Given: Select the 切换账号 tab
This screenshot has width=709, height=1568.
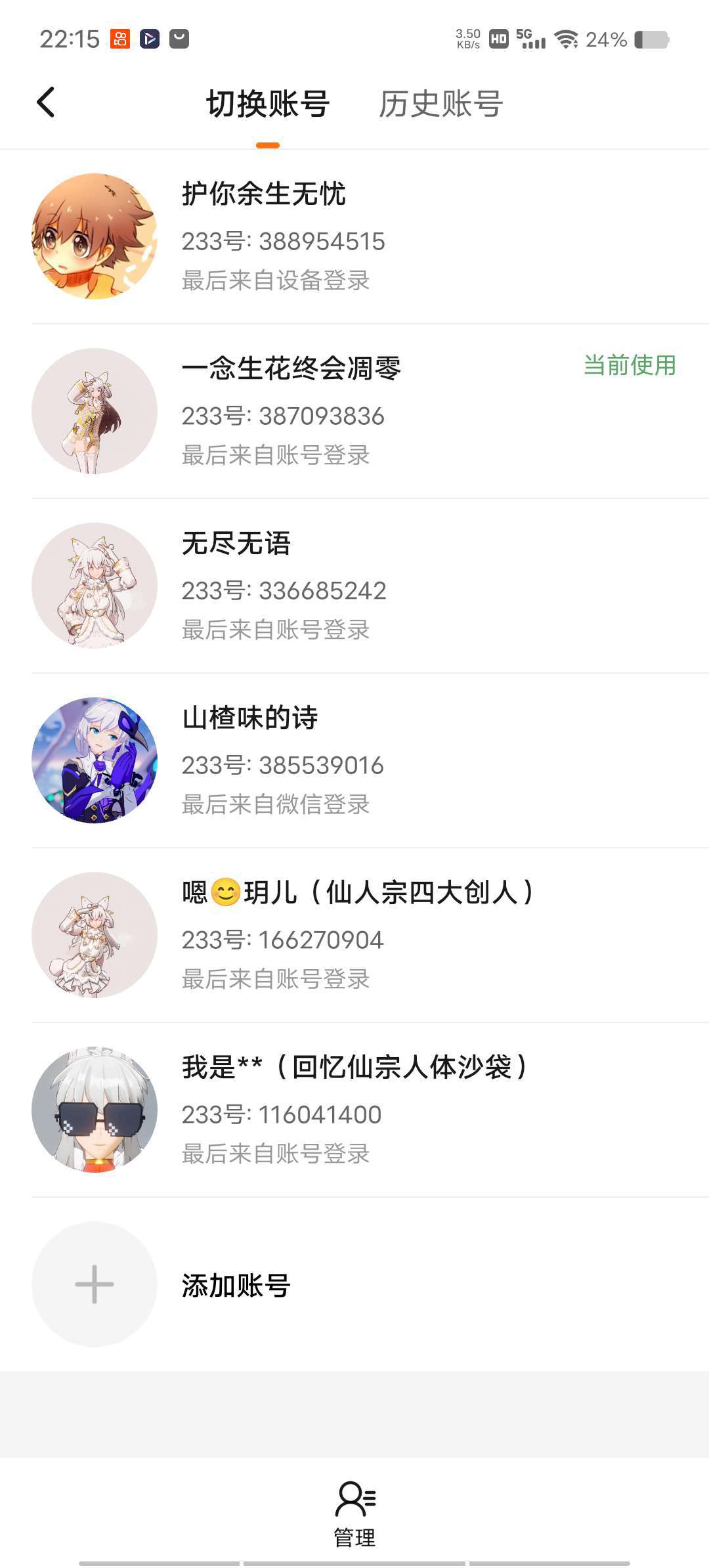Looking at the screenshot, I should [268, 104].
